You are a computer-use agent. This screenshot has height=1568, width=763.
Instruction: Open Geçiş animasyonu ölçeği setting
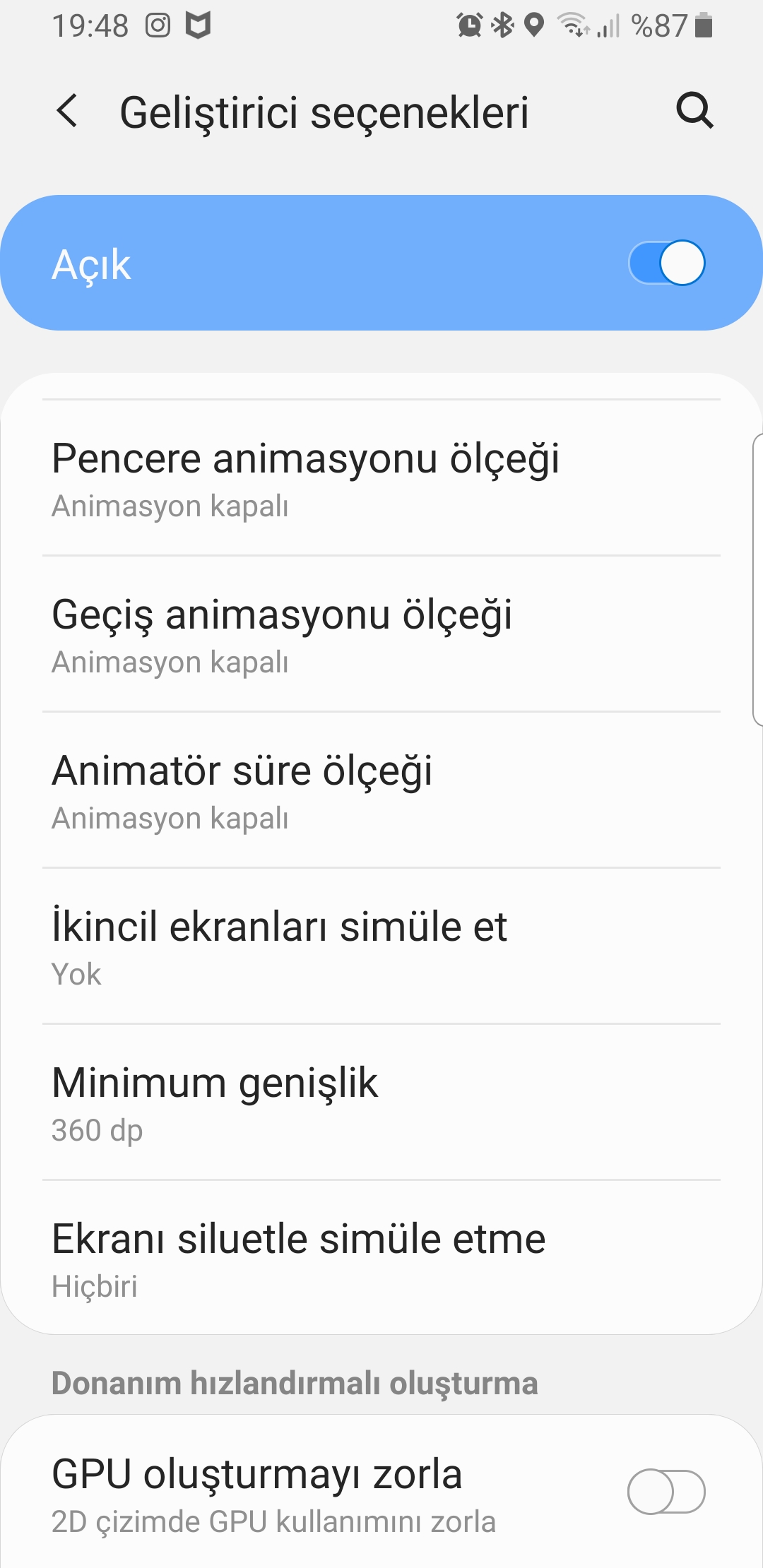tap(381, 634)
